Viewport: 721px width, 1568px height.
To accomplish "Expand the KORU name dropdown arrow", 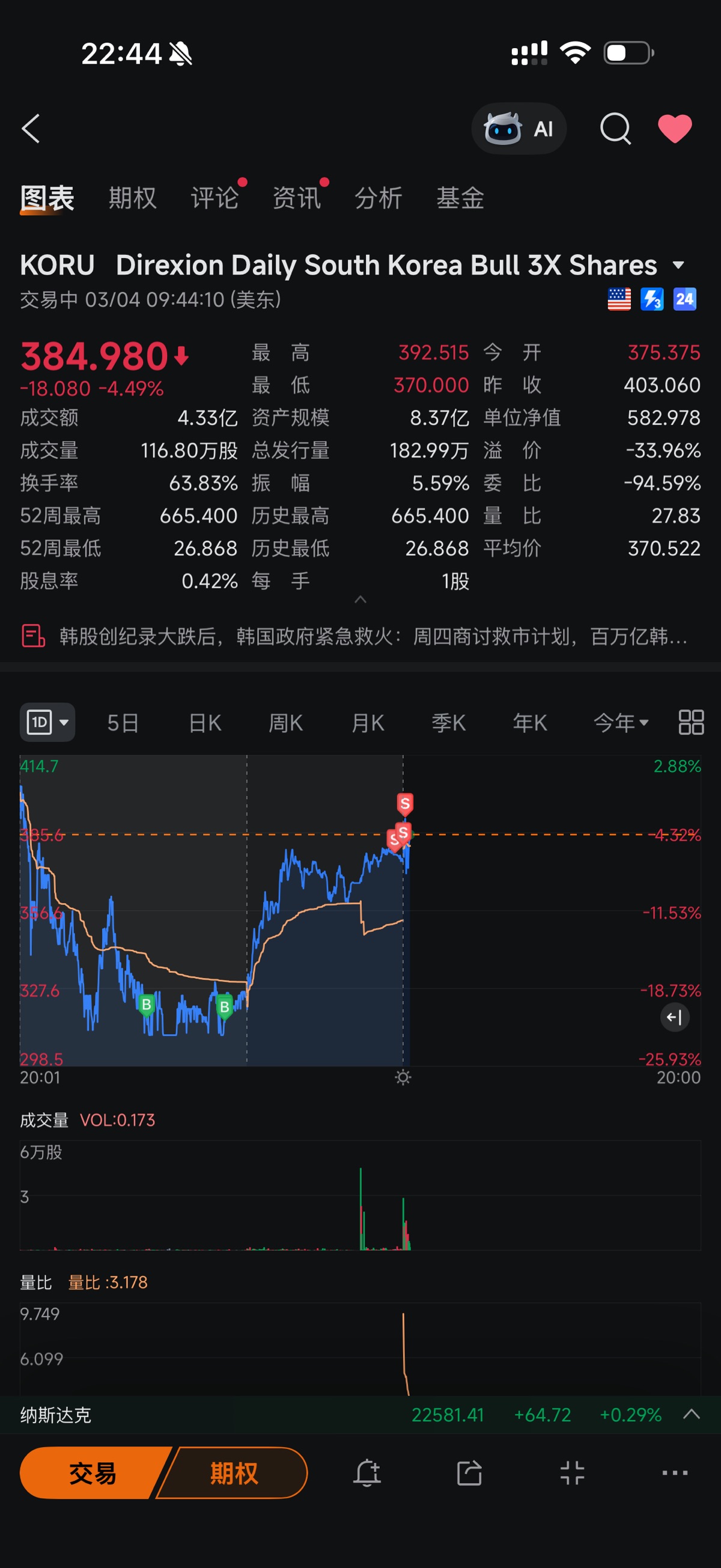I will pyautogui.click(x=678, y=265).
